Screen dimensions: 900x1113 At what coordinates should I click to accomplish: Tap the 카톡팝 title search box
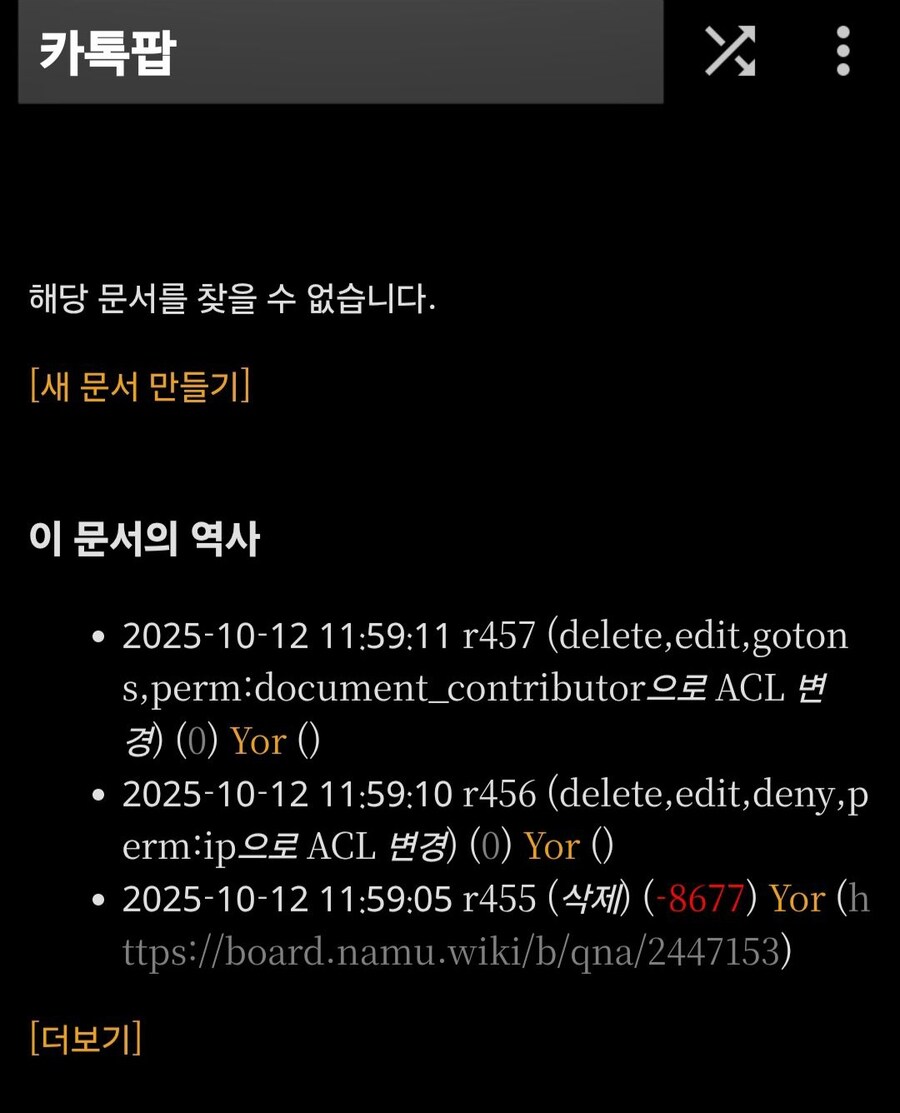[340, 51]
